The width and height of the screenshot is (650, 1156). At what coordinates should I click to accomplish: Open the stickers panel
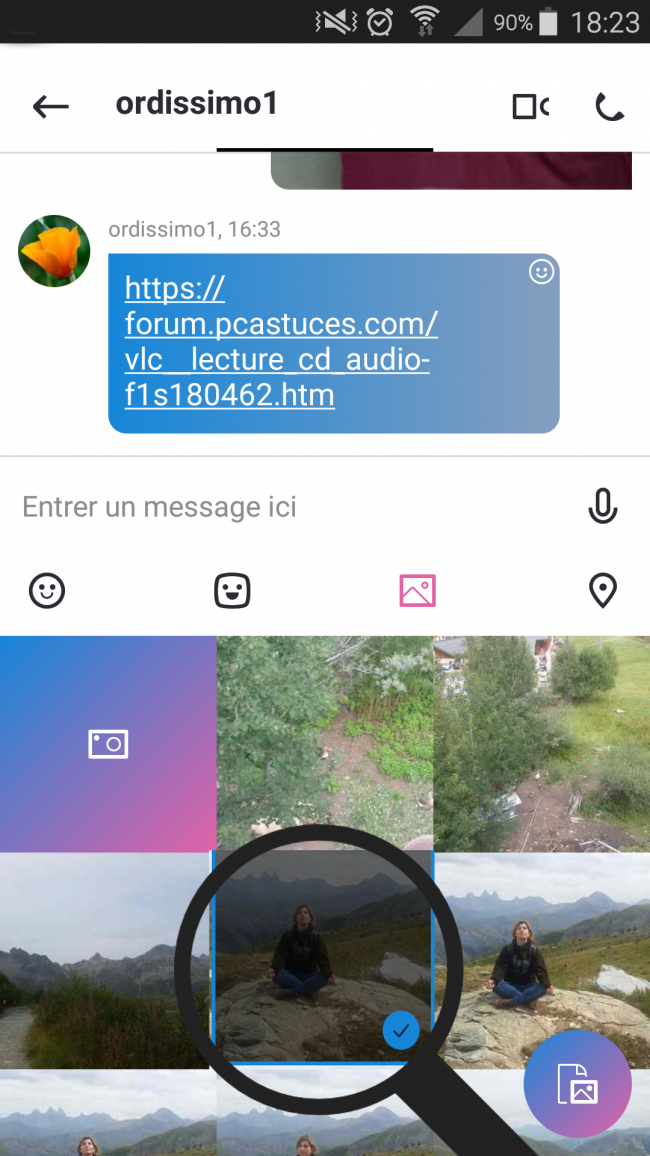point(232,591)
